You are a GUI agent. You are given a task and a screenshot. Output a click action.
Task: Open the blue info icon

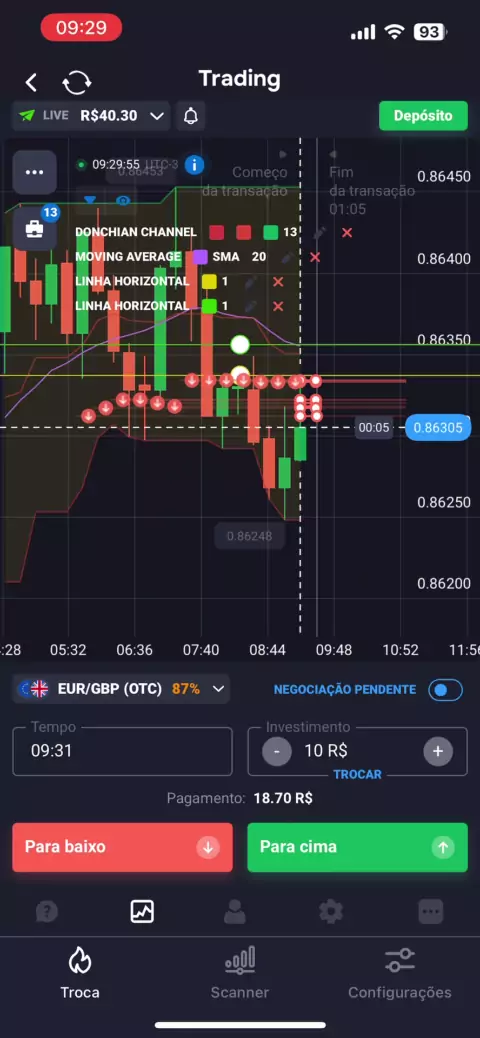coord(193,164)
